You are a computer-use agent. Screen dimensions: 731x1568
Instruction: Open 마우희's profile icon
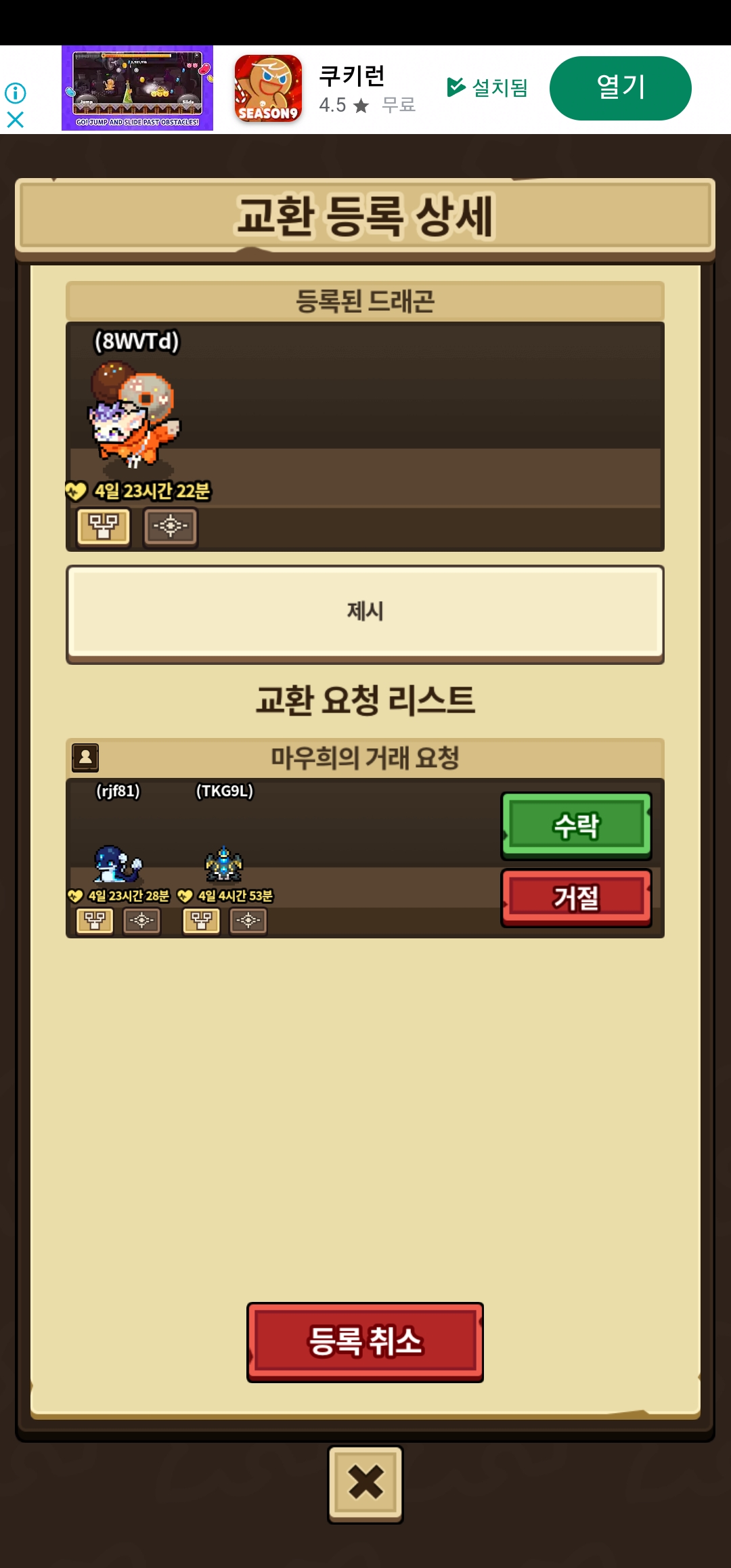point(85,758)
